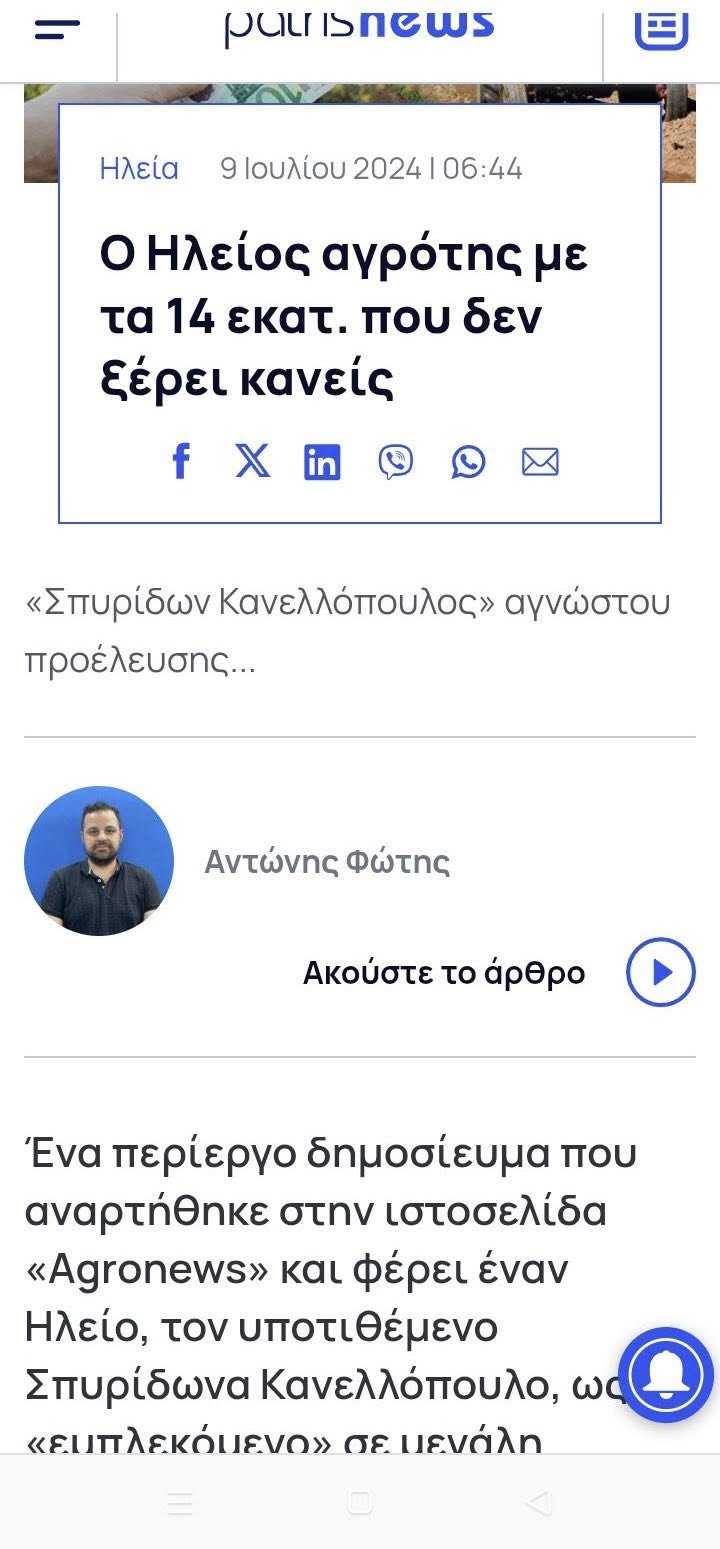Go to the patrisnews homepage logo
The height and width of the screenshot is (1549, 720).
click(x=359, y=24)
